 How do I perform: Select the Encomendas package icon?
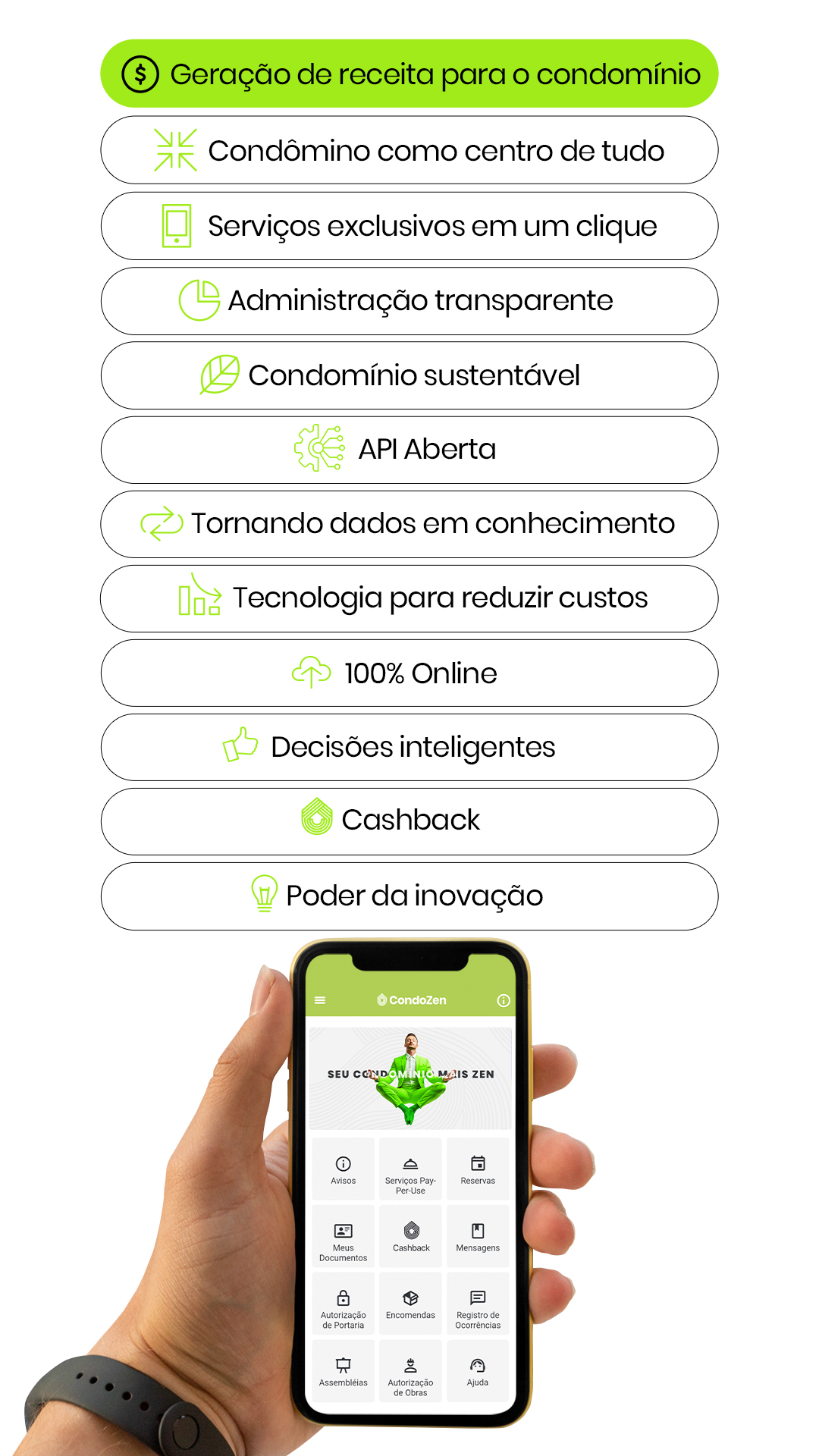pyautogui.click(x=410, y=1298)
